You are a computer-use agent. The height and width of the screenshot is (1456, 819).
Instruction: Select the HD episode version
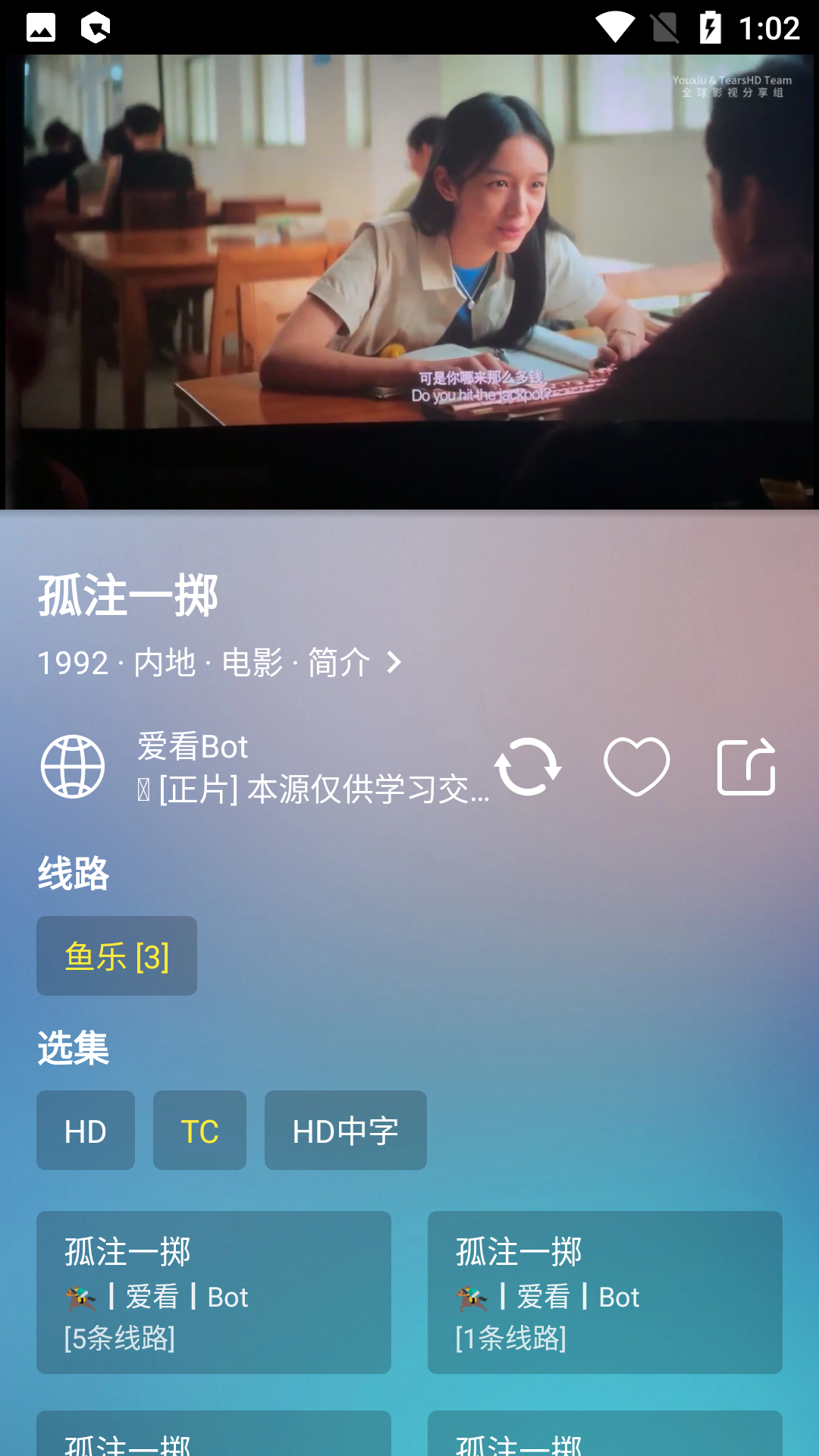click(x=85, y=1130)
